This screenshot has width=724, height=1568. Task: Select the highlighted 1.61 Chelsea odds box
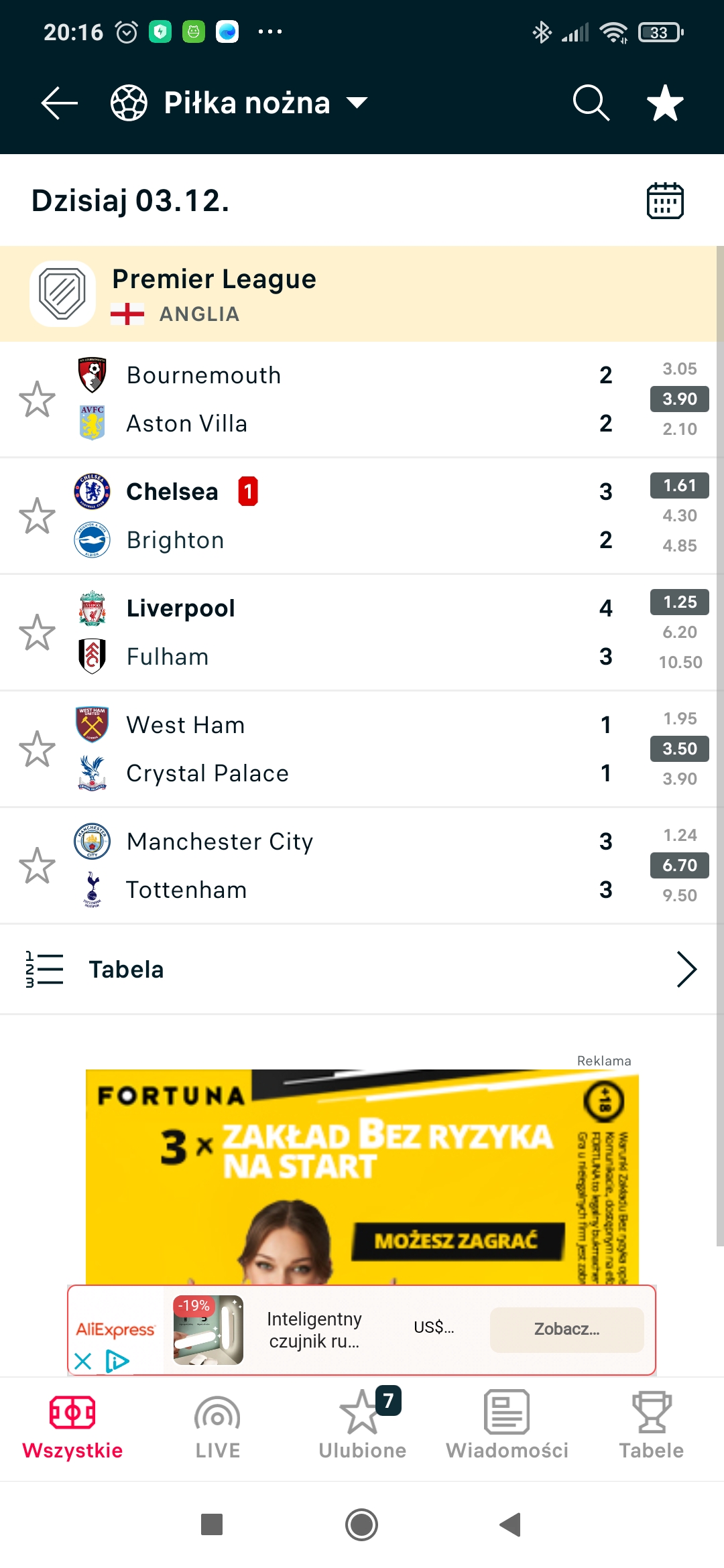point(678,484)
